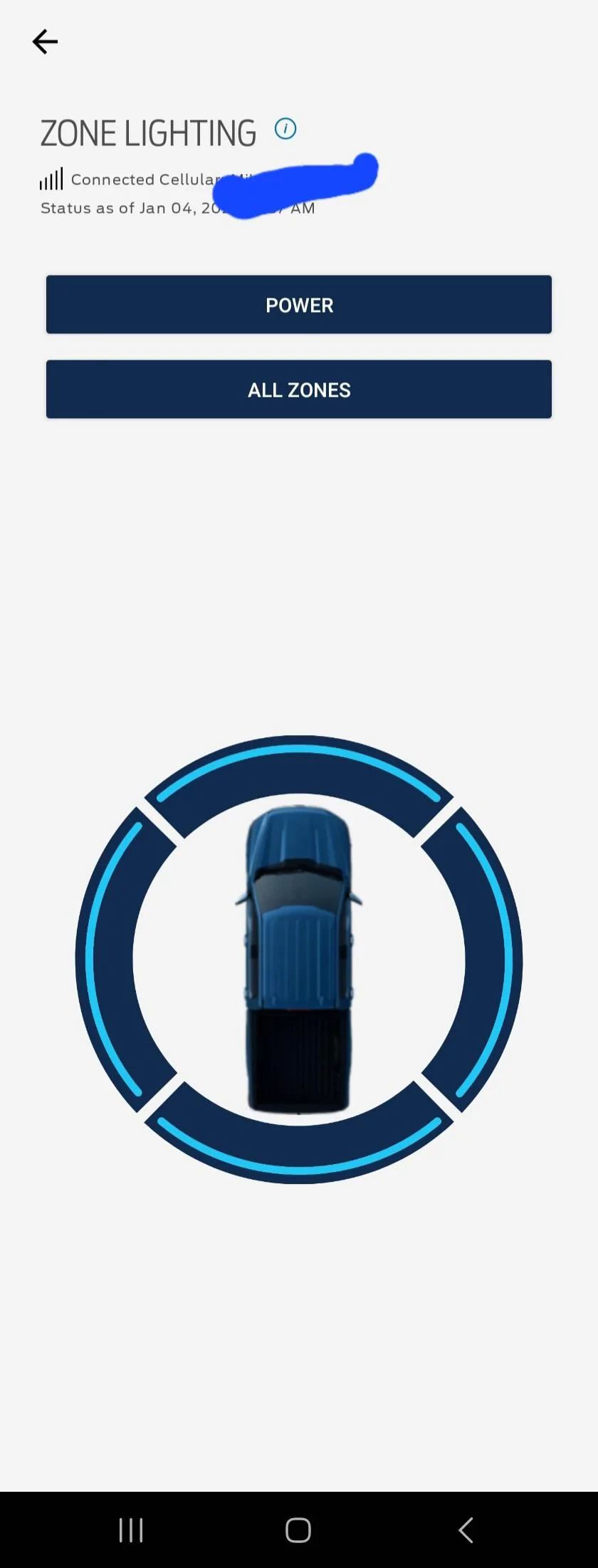
Task: Tap the cellular signal strength bars
Action: pos(51,179)
